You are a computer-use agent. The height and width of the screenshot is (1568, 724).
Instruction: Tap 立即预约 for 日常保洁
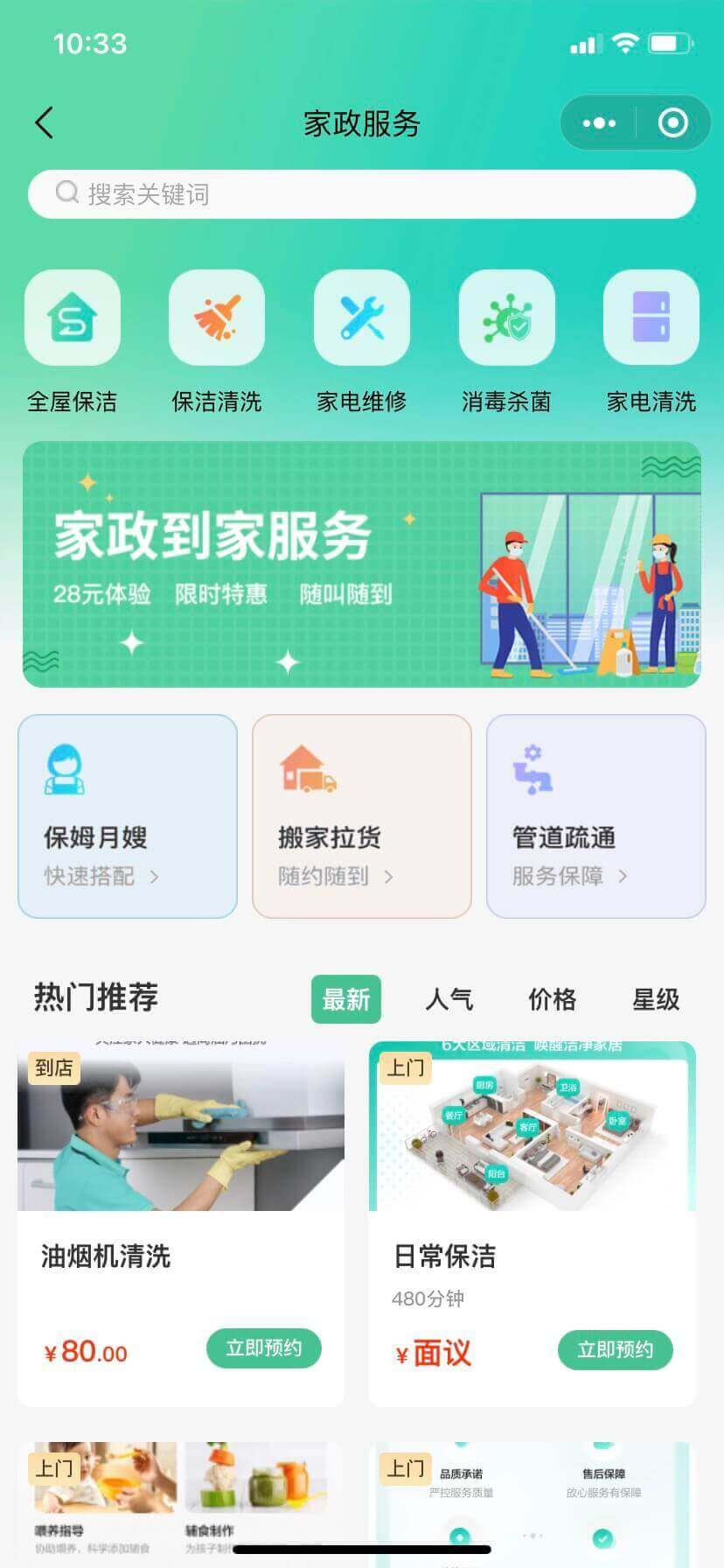click(x=616, y=1350)
